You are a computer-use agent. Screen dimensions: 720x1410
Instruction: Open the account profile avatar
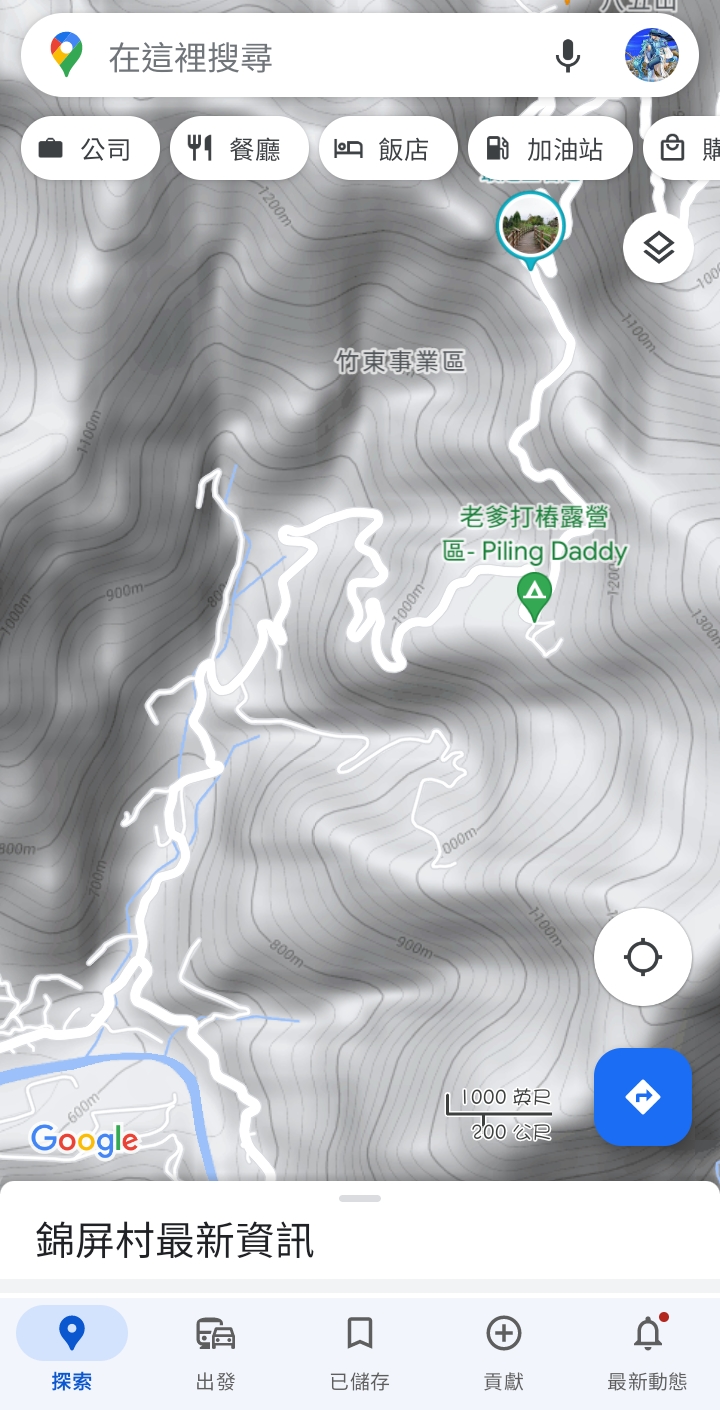pos(651,56)
